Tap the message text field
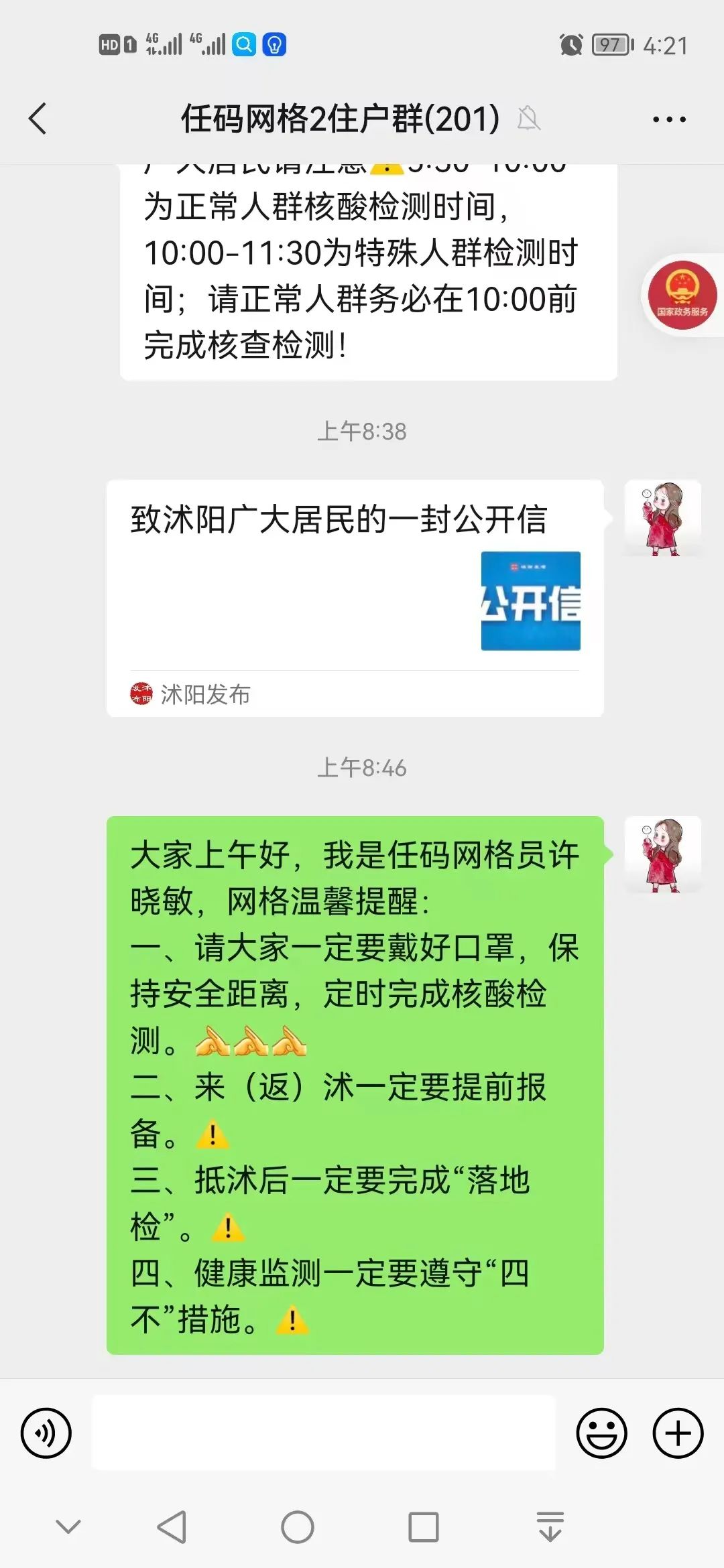This screenshot has width=724, height=1568. [x=323, y=1433]
